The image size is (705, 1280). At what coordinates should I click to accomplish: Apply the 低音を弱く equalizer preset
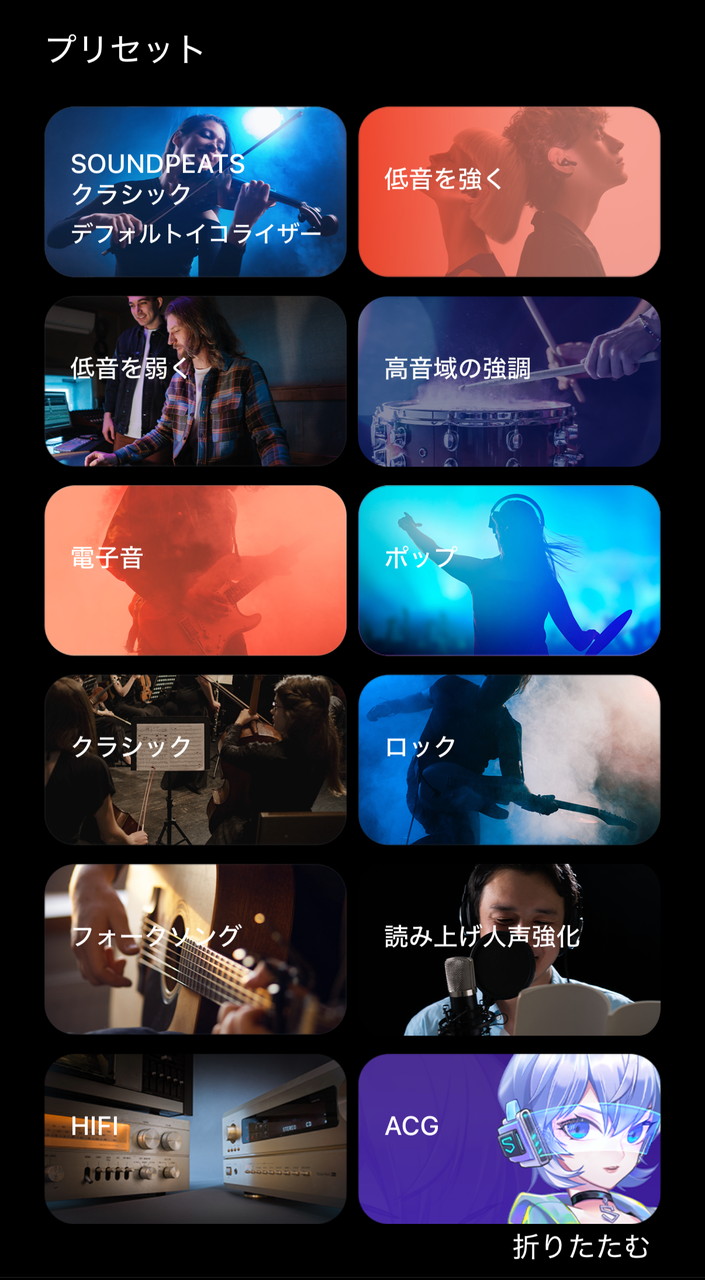[x=195, y=381]
